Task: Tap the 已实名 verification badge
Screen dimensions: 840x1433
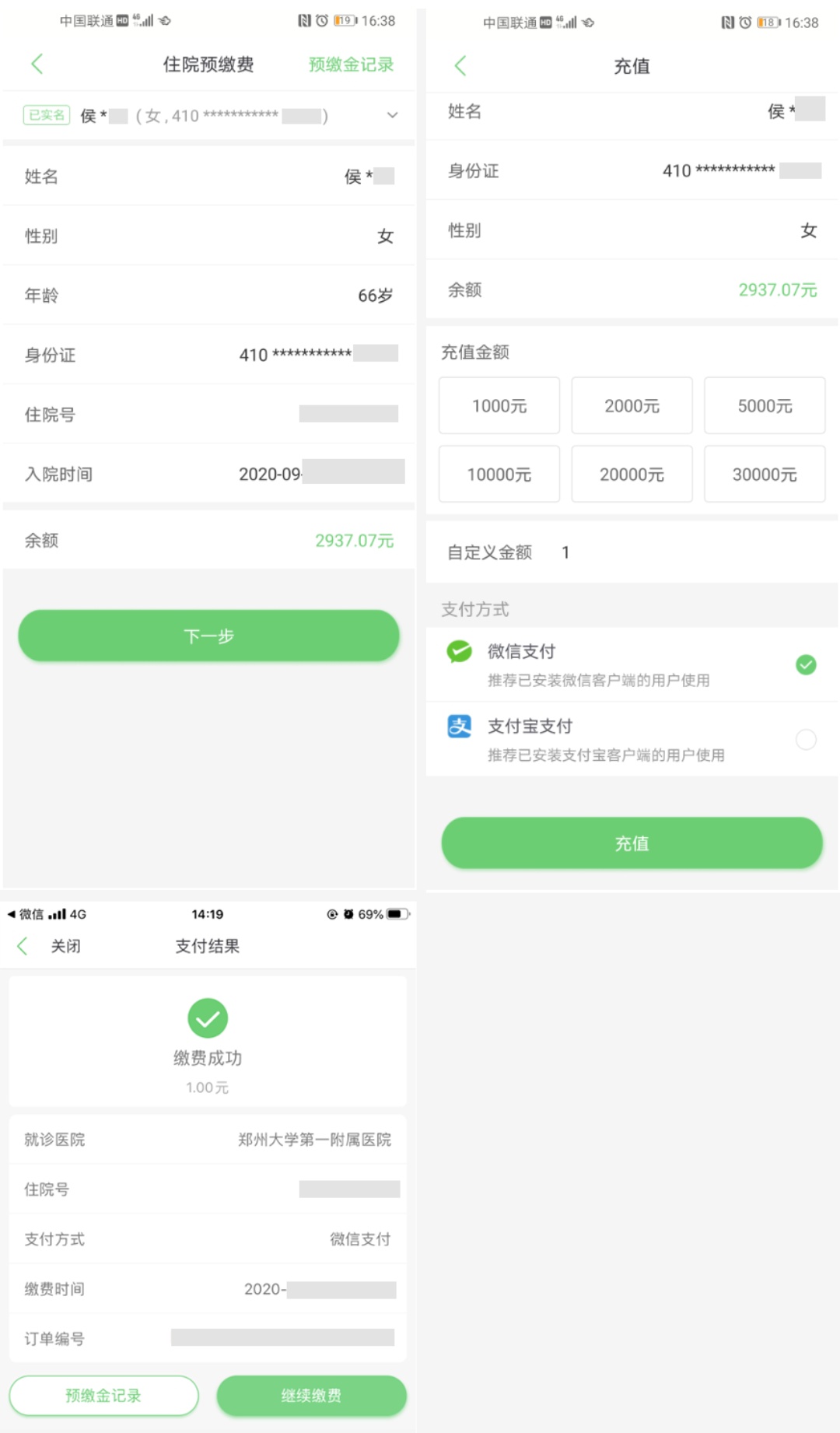Action: pos(45,115)
